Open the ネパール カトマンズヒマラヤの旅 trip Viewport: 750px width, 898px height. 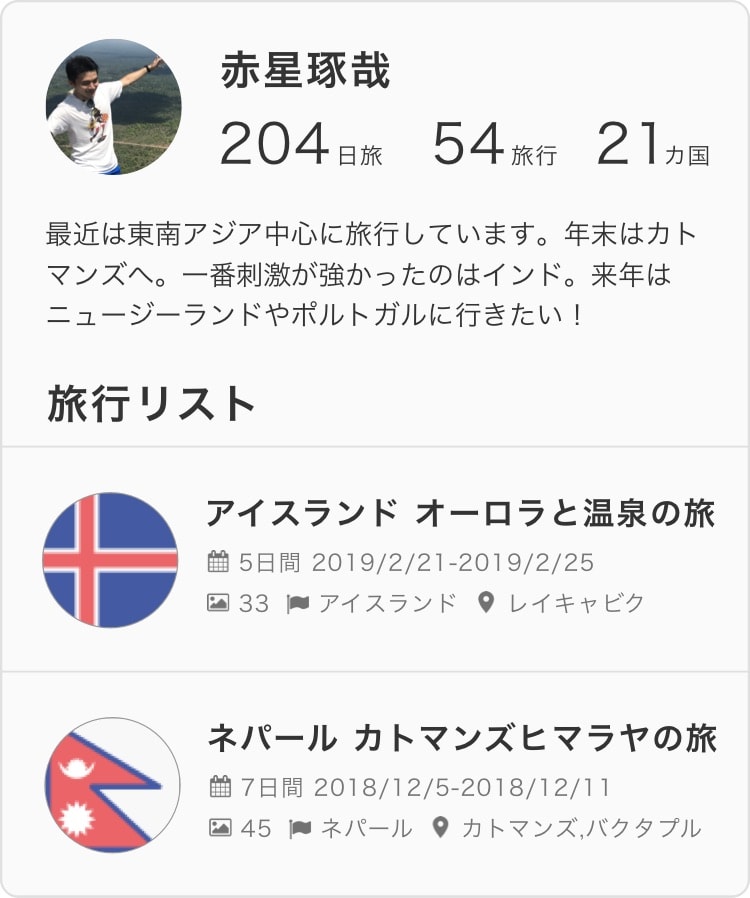[x=460, y=739]
